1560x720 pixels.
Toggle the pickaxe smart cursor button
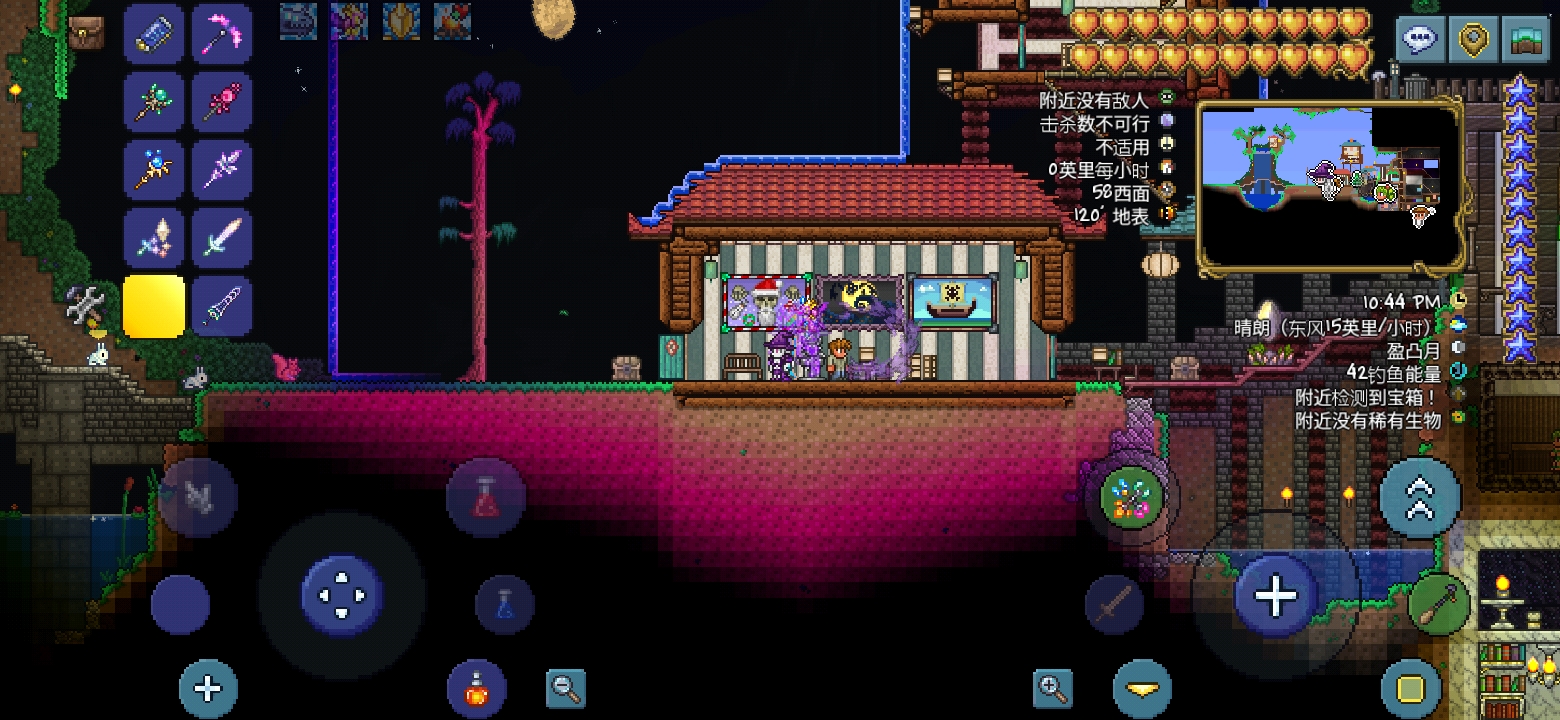tap(1439, 604)
